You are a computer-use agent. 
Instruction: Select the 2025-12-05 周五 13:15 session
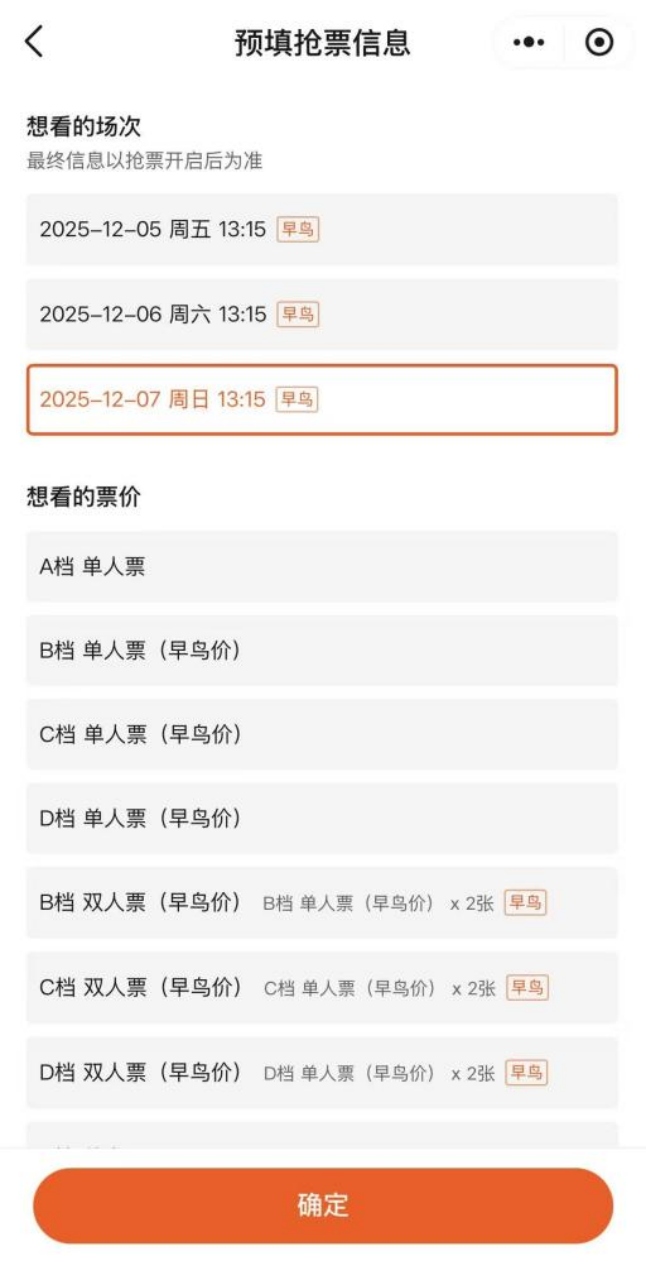tap(321, 230)
